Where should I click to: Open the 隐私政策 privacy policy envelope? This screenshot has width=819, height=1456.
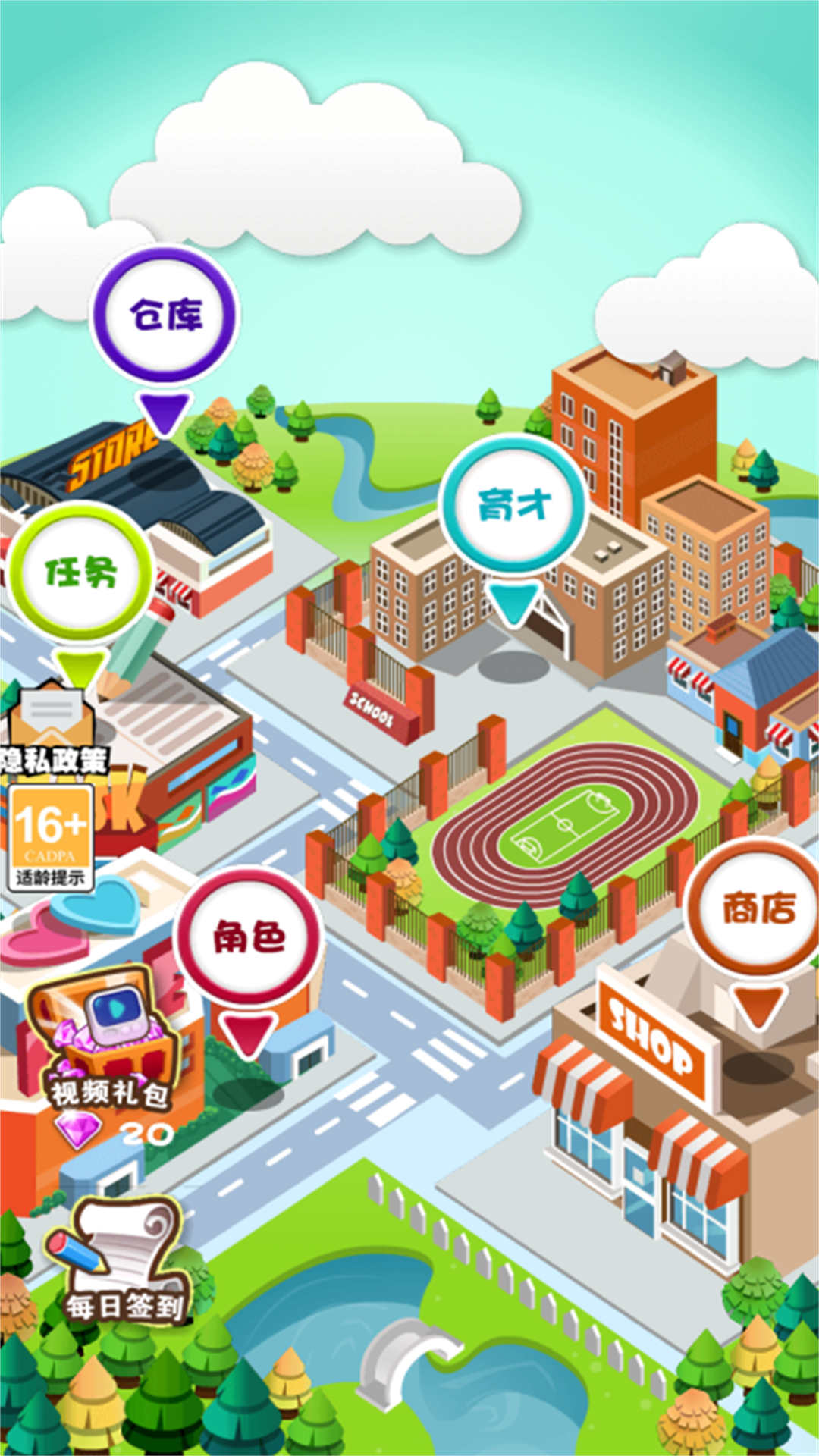[52, 728]
